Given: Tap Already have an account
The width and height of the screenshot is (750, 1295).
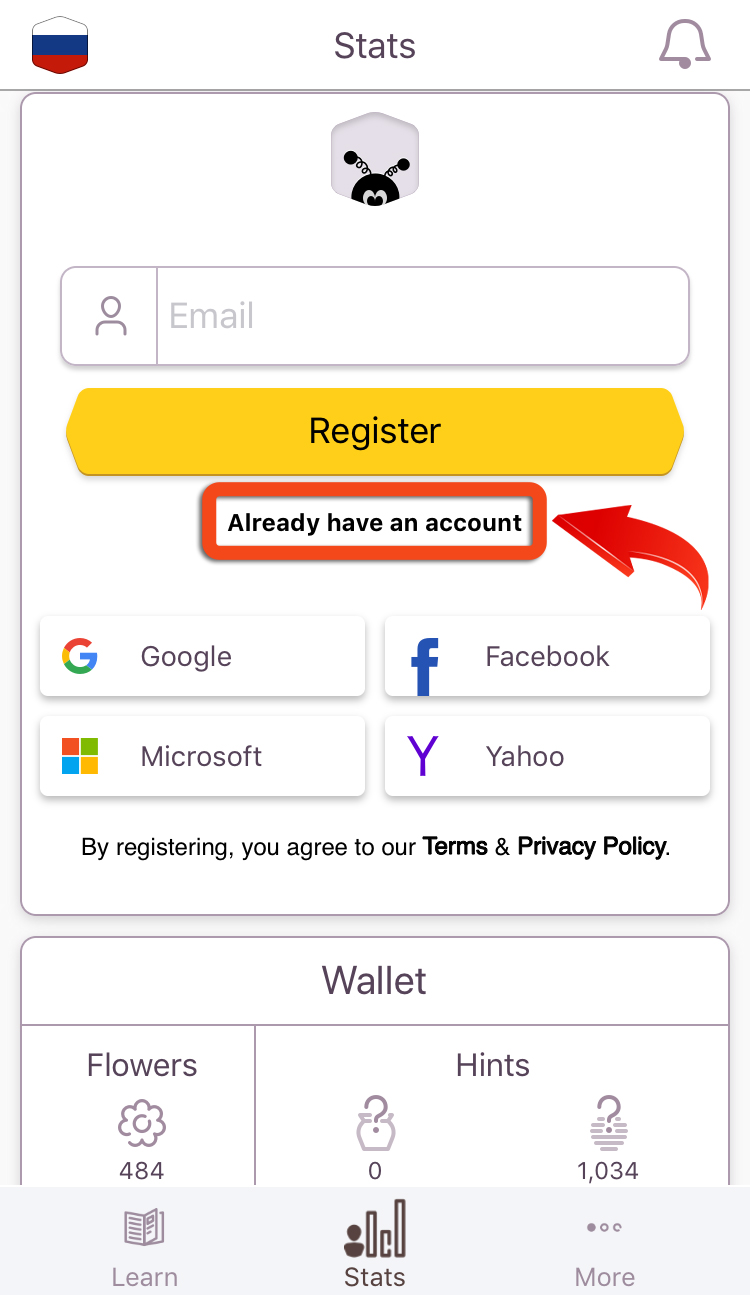Looking at the screenshot, I should [x=375, y=522].
